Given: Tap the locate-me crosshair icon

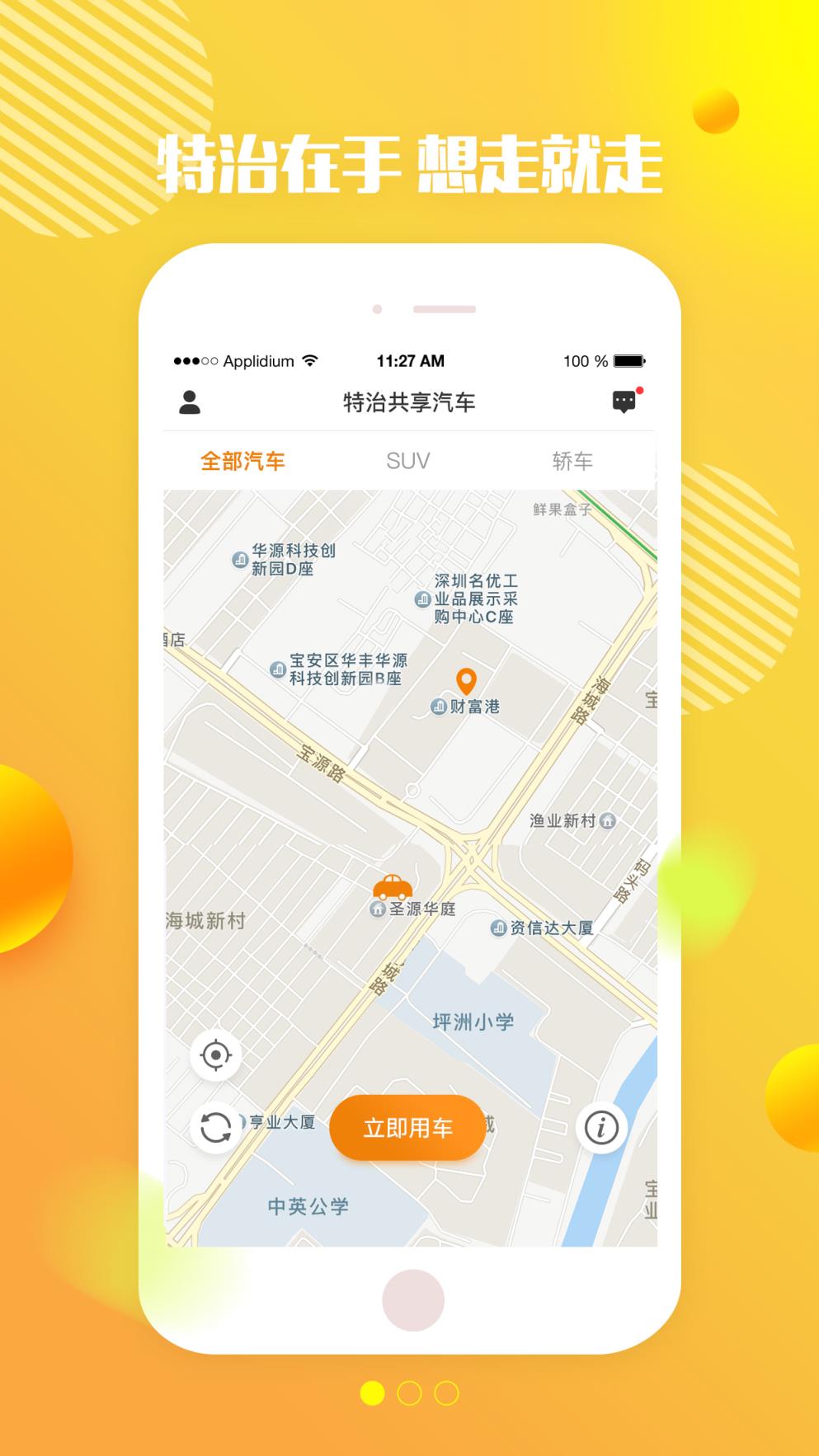Looking at the screenshot, I should (214, 1054).
